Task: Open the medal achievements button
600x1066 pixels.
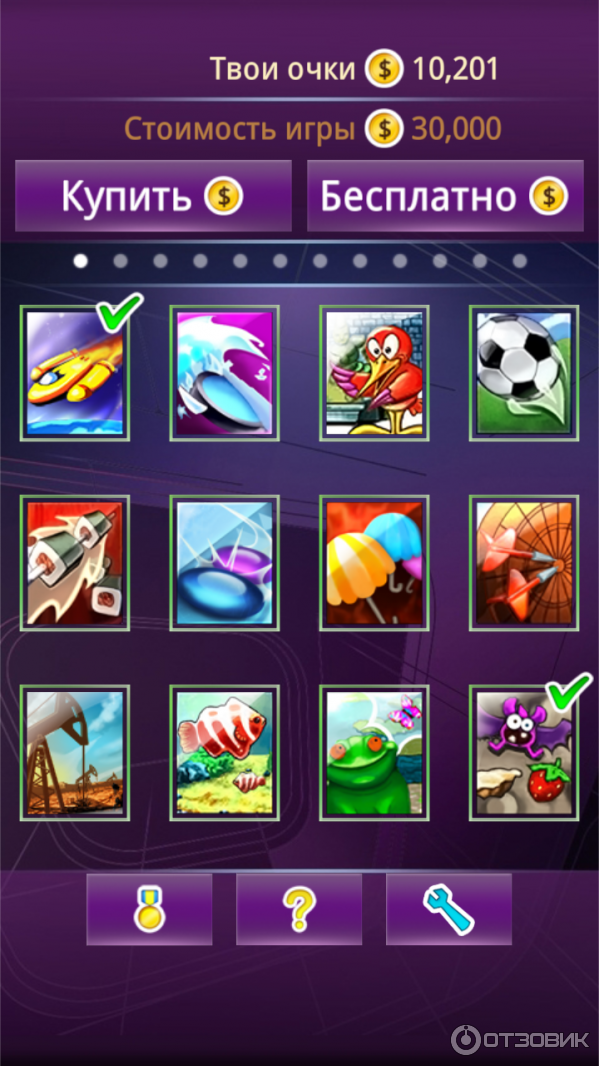Action: coord(149,909)
